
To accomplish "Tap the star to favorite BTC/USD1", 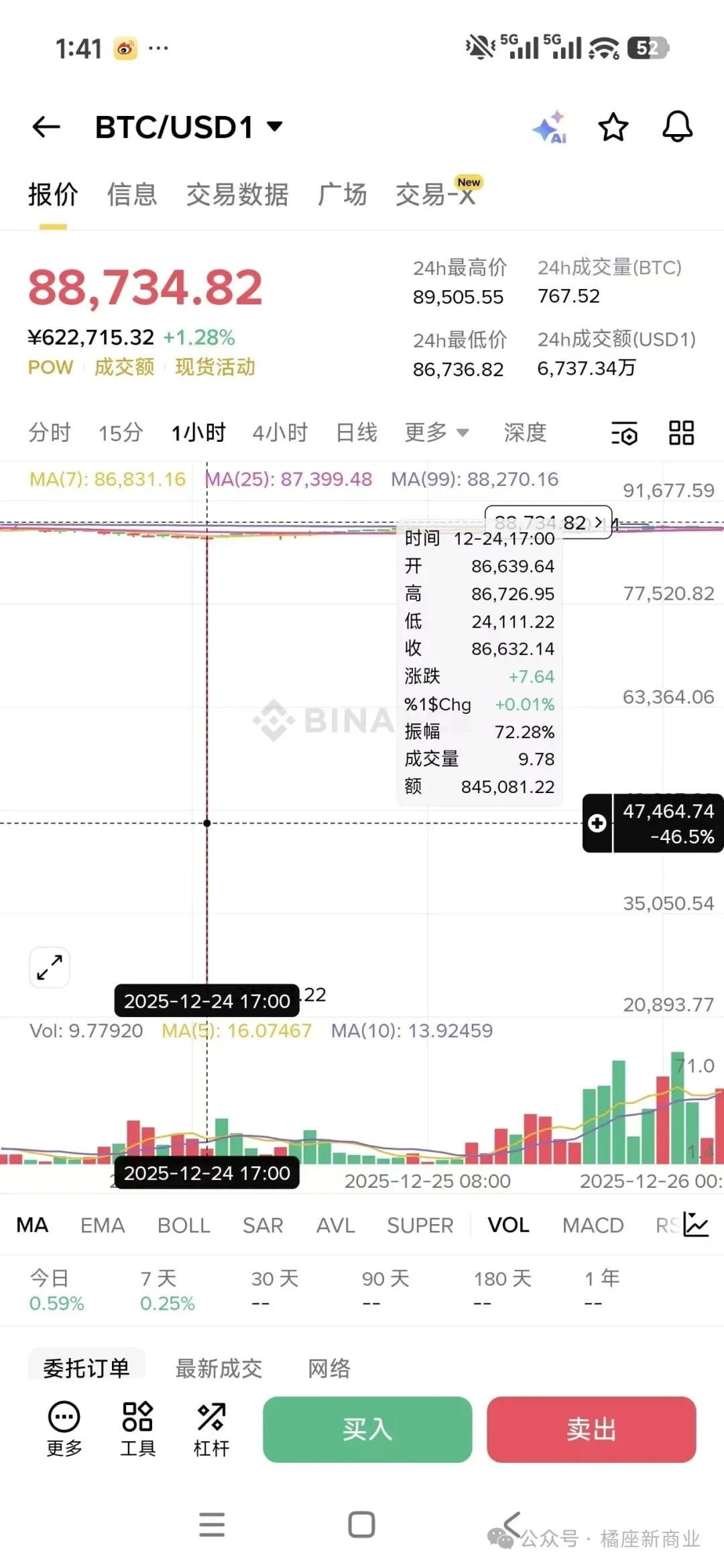I will point(614,127).
